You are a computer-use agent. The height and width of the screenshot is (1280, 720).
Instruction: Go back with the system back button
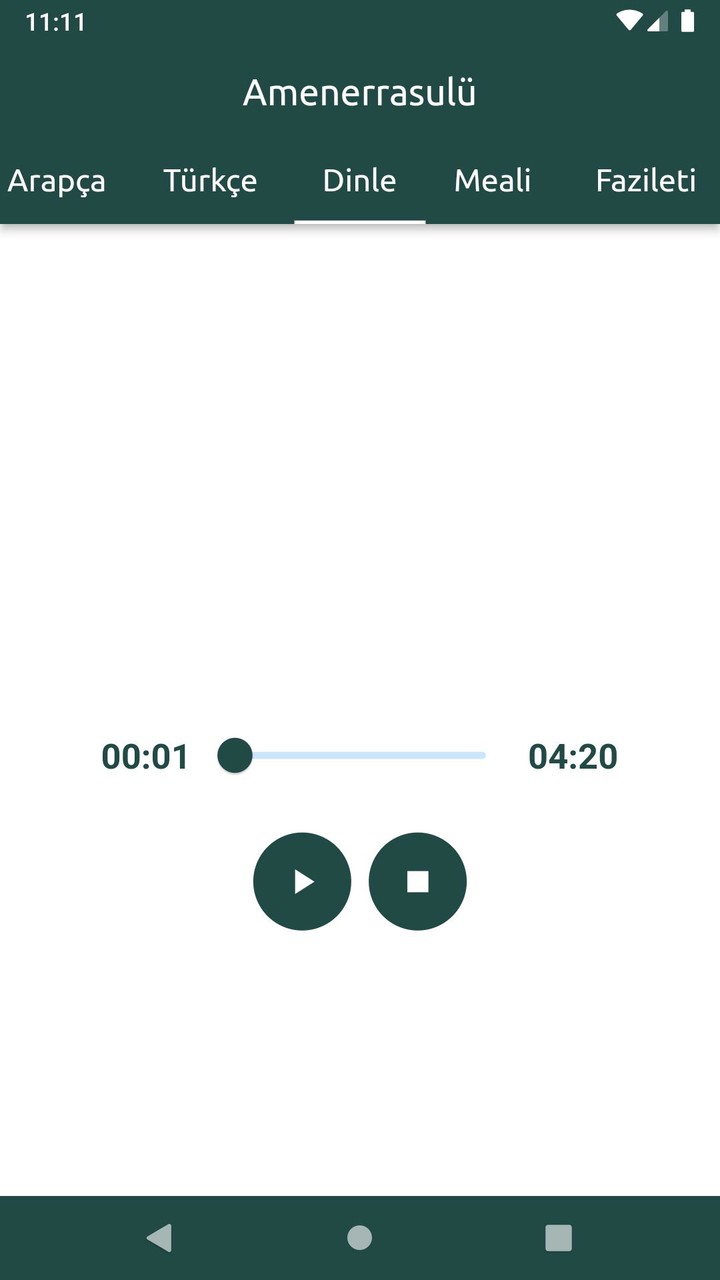[x=159, y=1238]
